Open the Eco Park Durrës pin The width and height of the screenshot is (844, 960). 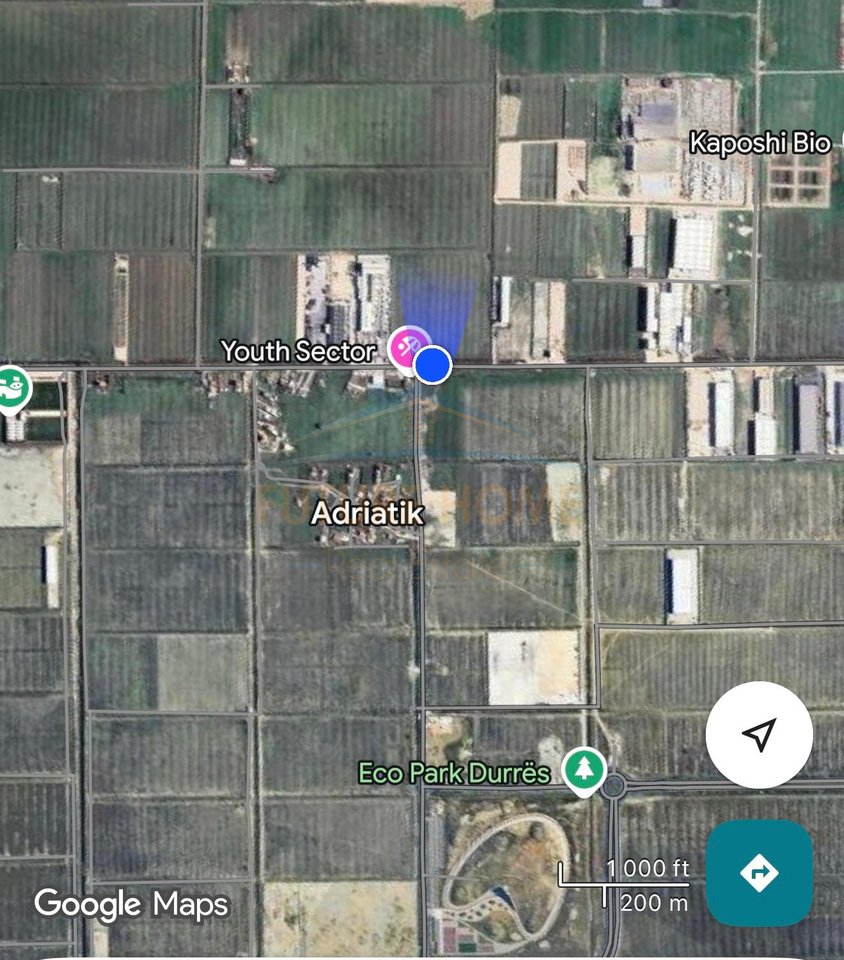click(x=584, y=769)
